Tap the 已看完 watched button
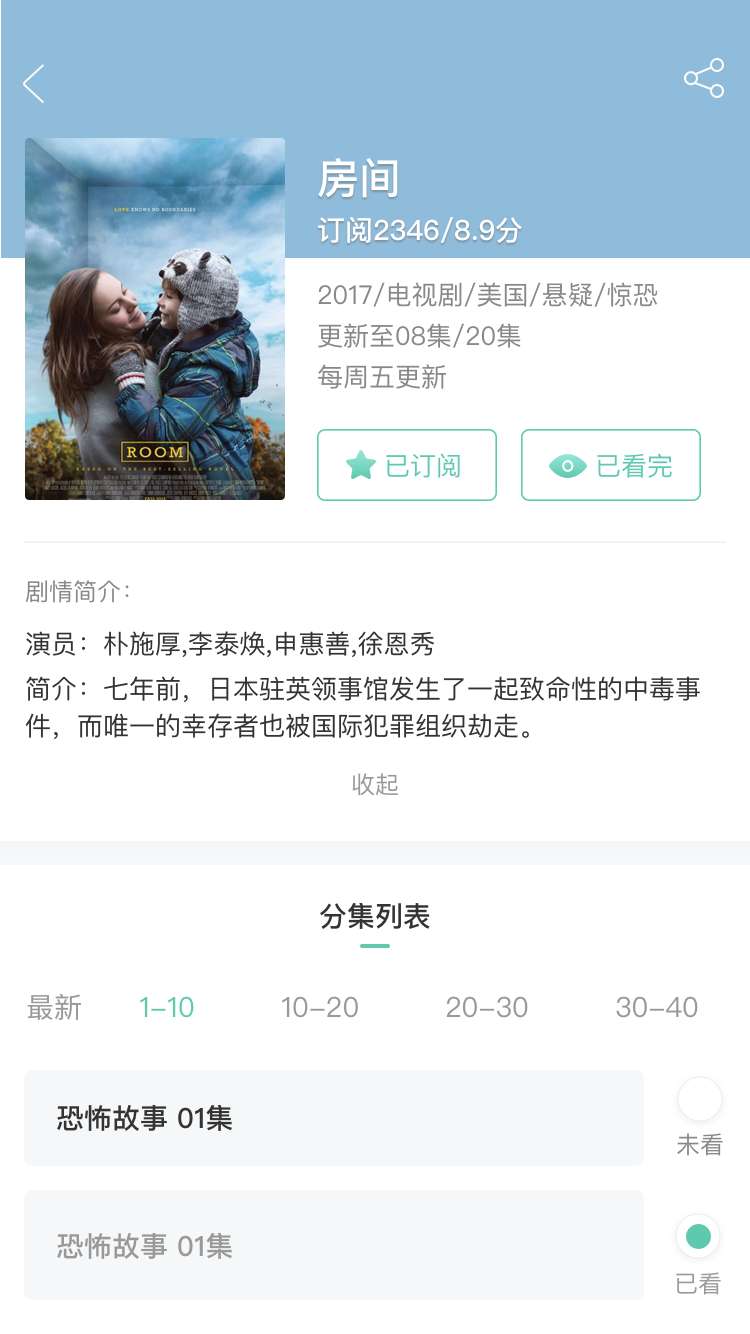Viewport: 750px width, 1334px height. [611, 465]
